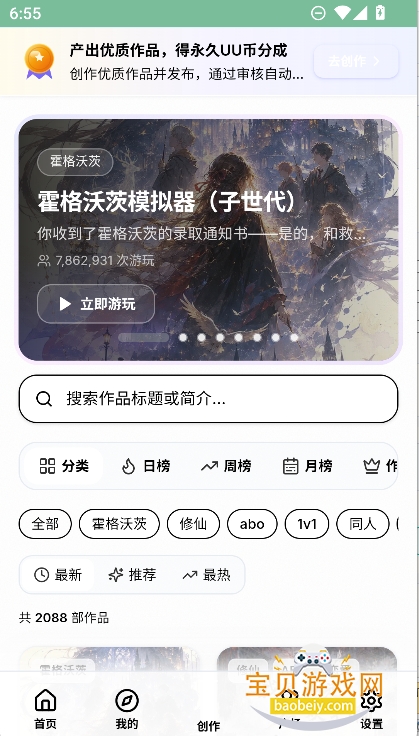Select the 1v1 chip
The height and width of the screenshot is (736, 419).
click(307, 524)
